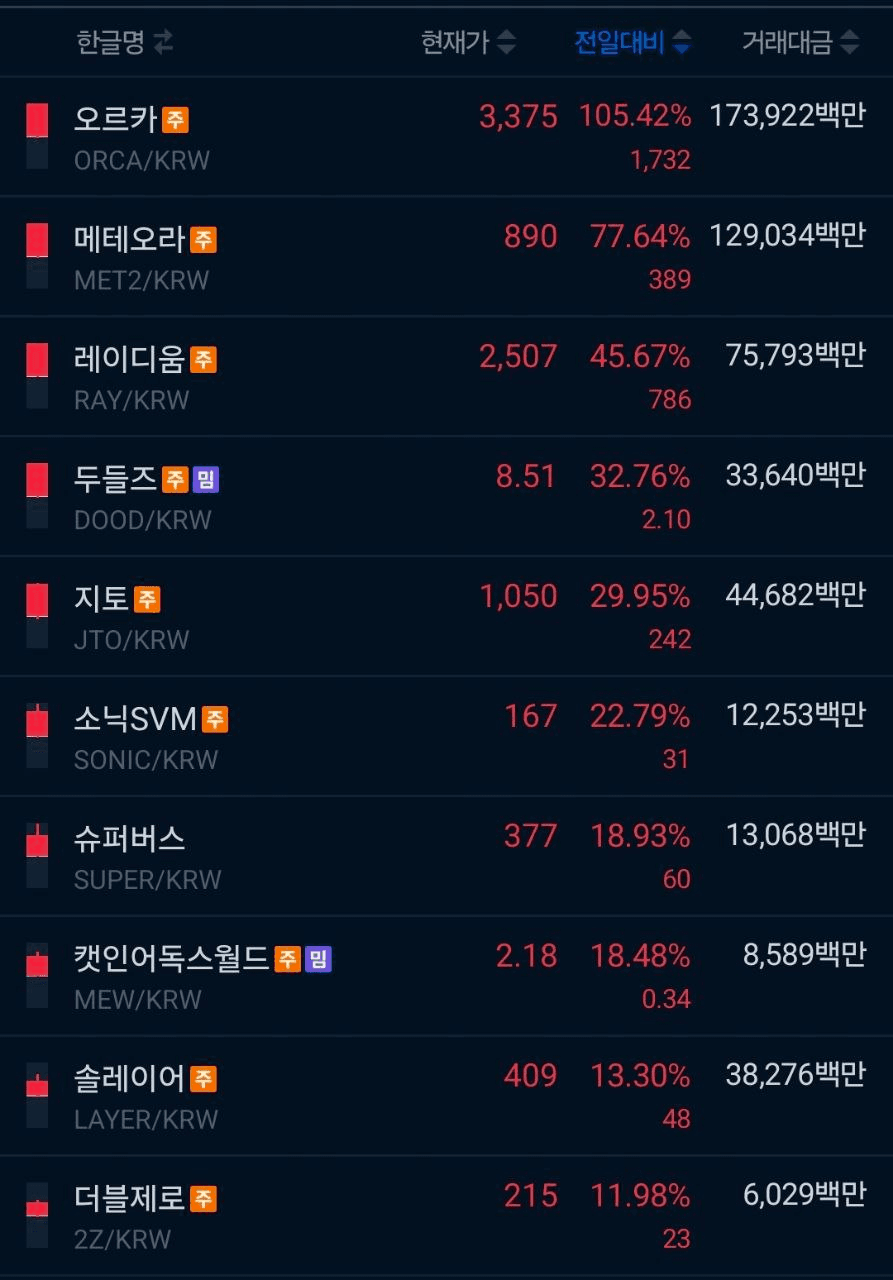
Task: Sort by 거래대금 trading volume
Action: pyautogui.click(x=800, y=42)
